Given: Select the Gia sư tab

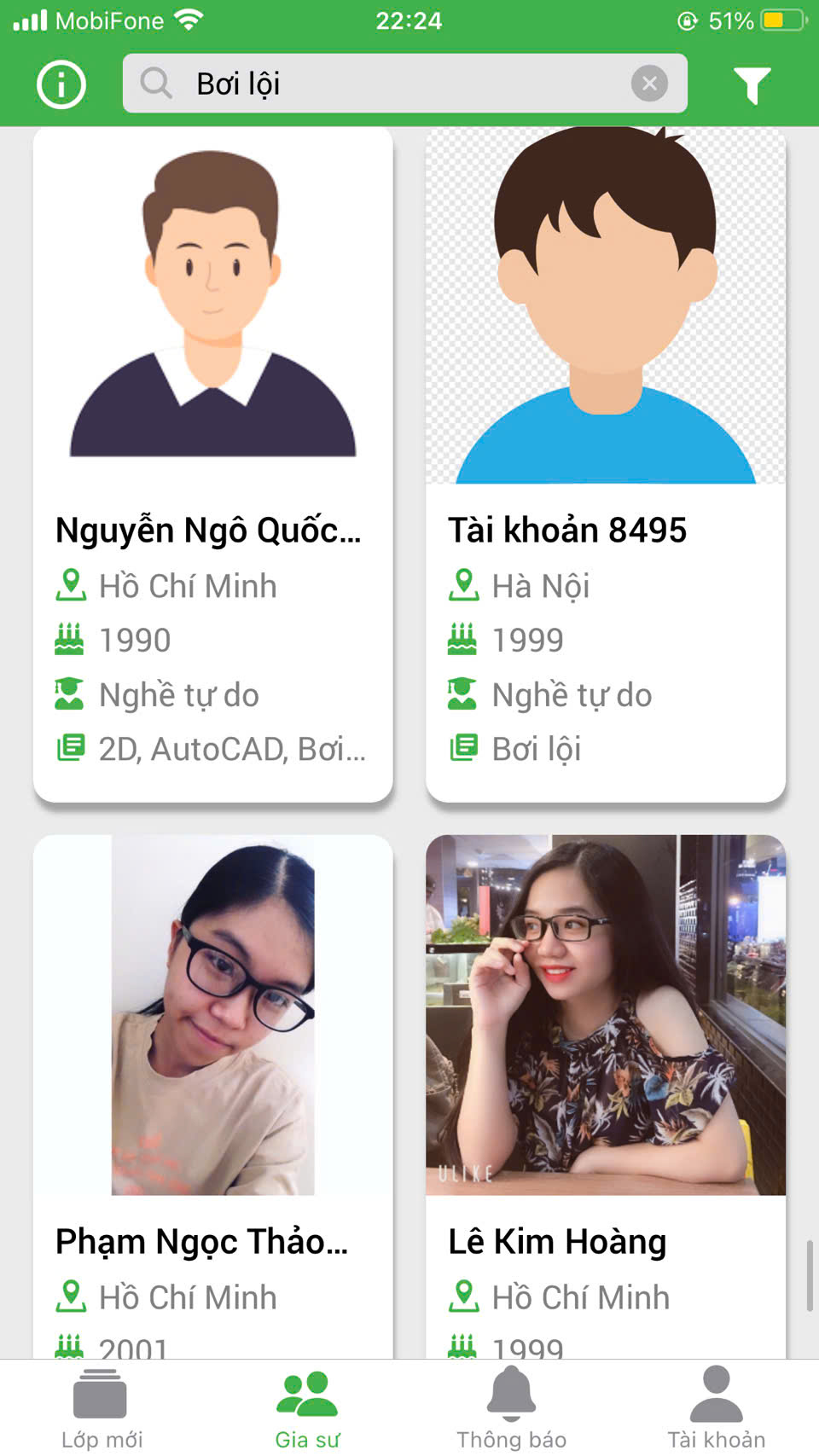Looking at the screenshot, I should 307,1409.
